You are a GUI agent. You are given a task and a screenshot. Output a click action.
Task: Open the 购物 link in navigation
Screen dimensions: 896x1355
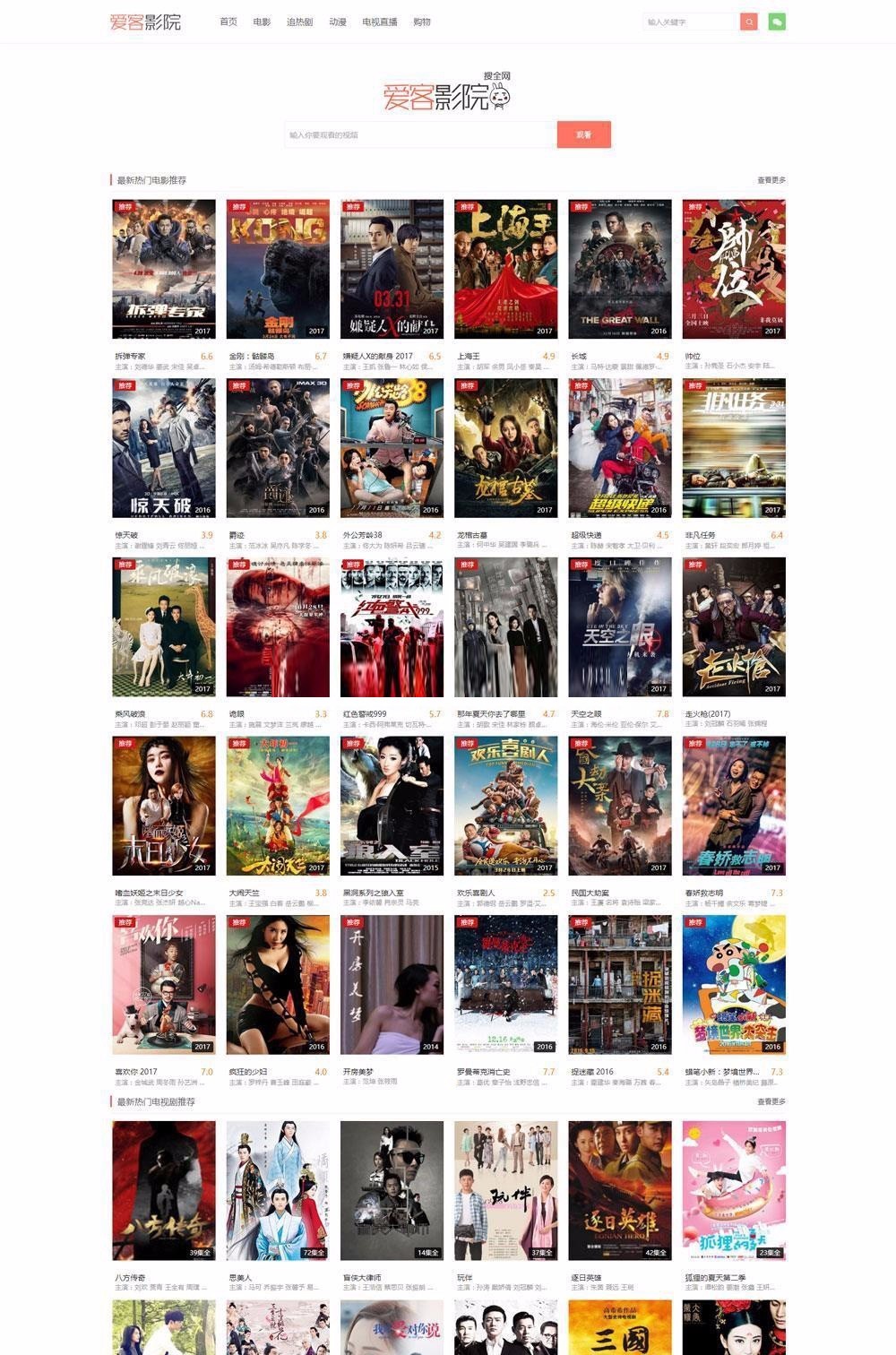[422, 22]
